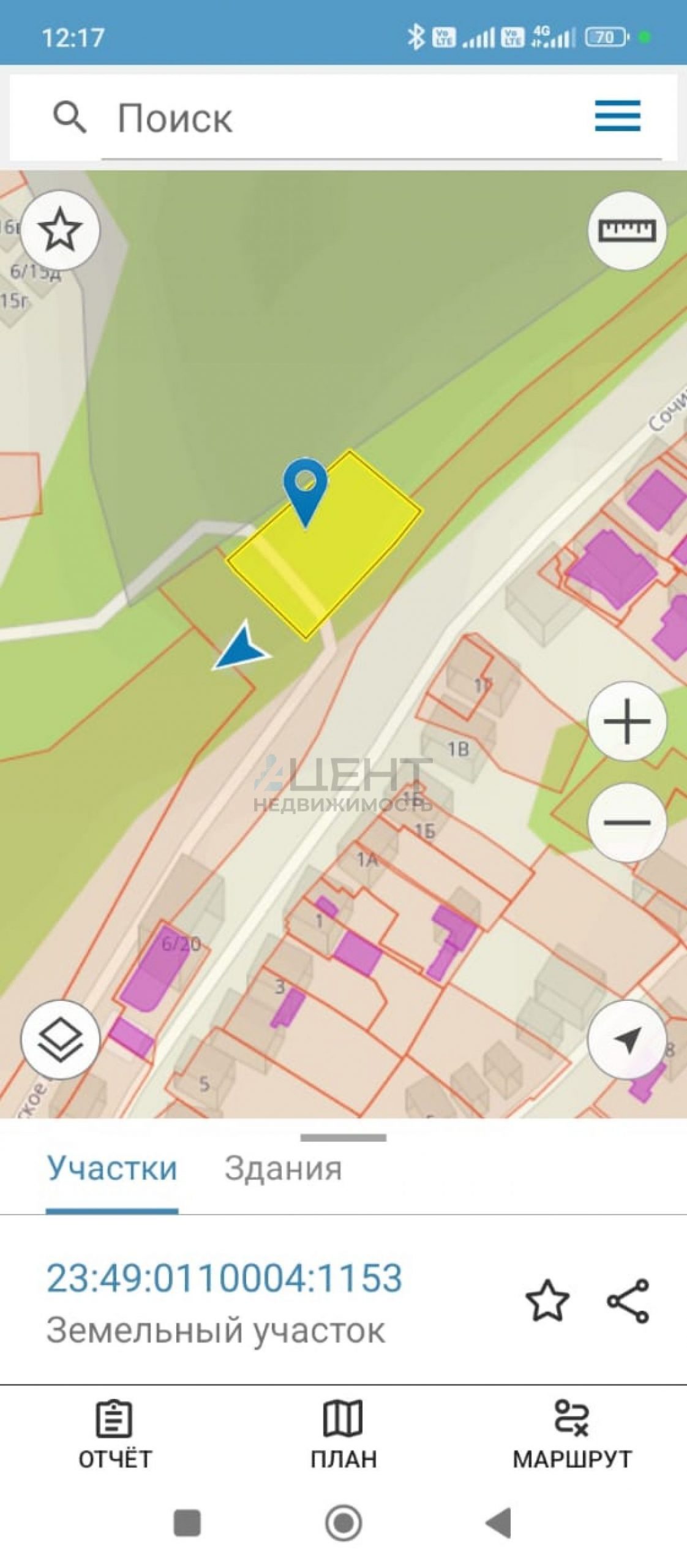Share the land parcel info
Viewport: 687px width, 1568px height.
click(628, 1300)
